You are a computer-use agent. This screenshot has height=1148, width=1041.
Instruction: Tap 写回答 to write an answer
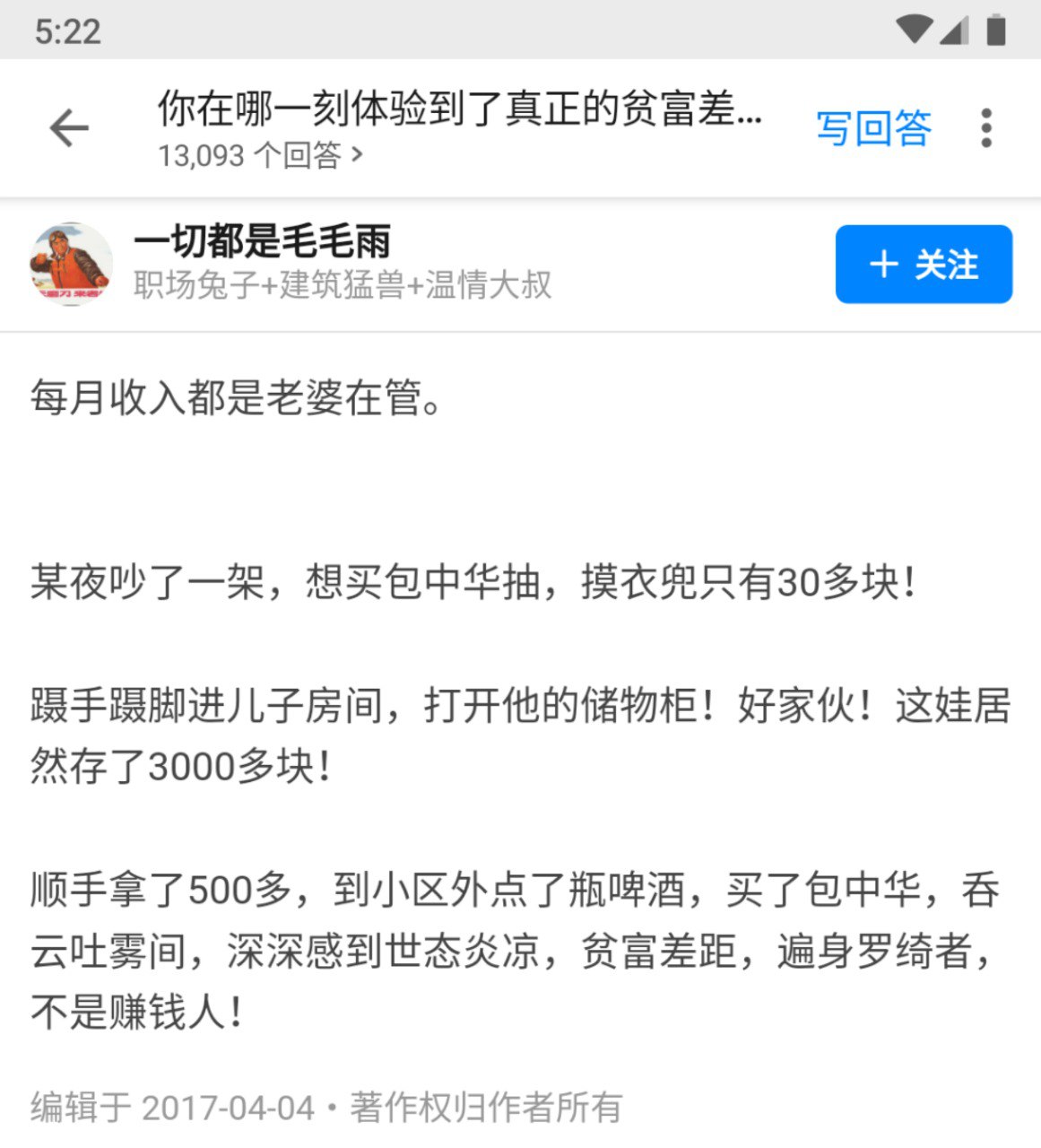872,128
